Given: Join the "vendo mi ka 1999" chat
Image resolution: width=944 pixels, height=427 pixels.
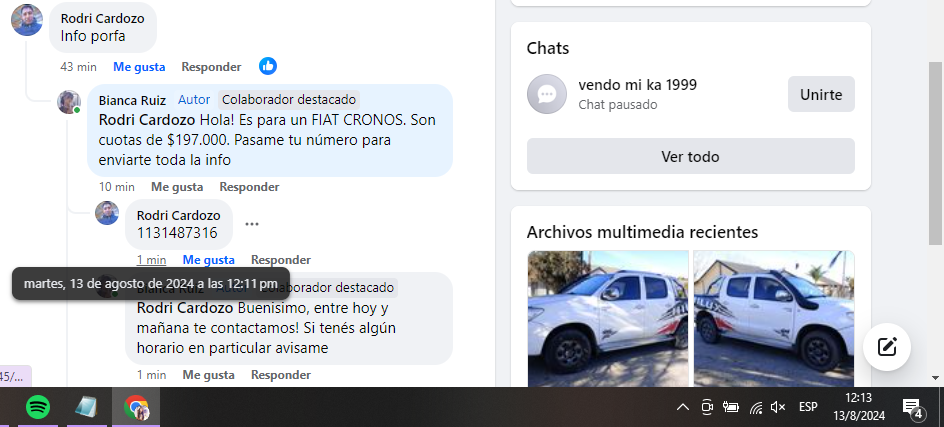Looking at the screenshot, I should coord(820,95).
